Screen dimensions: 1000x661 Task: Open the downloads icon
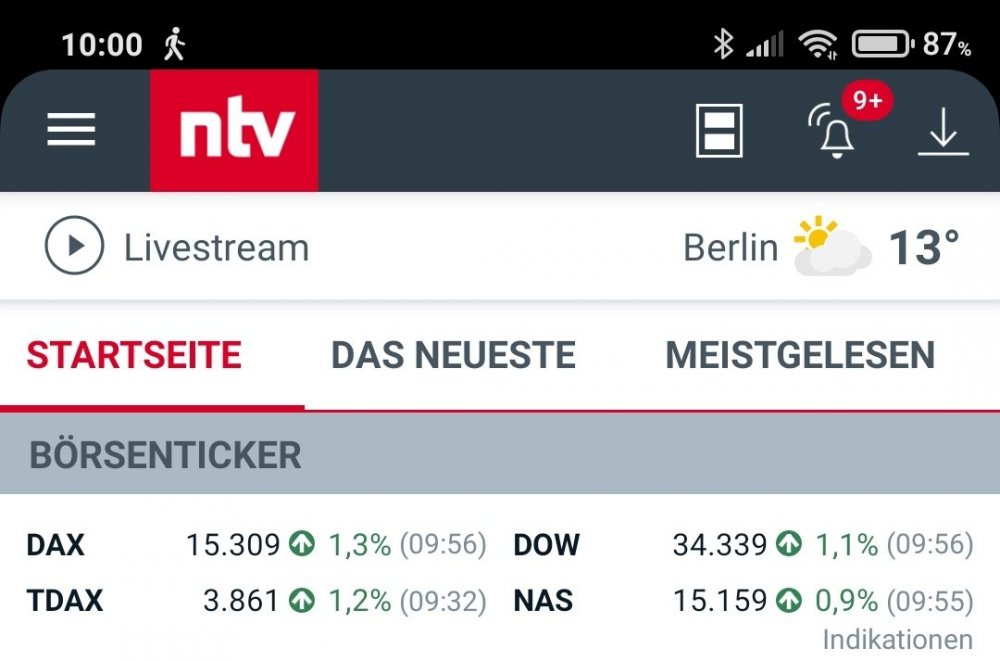tap(943, 132)
